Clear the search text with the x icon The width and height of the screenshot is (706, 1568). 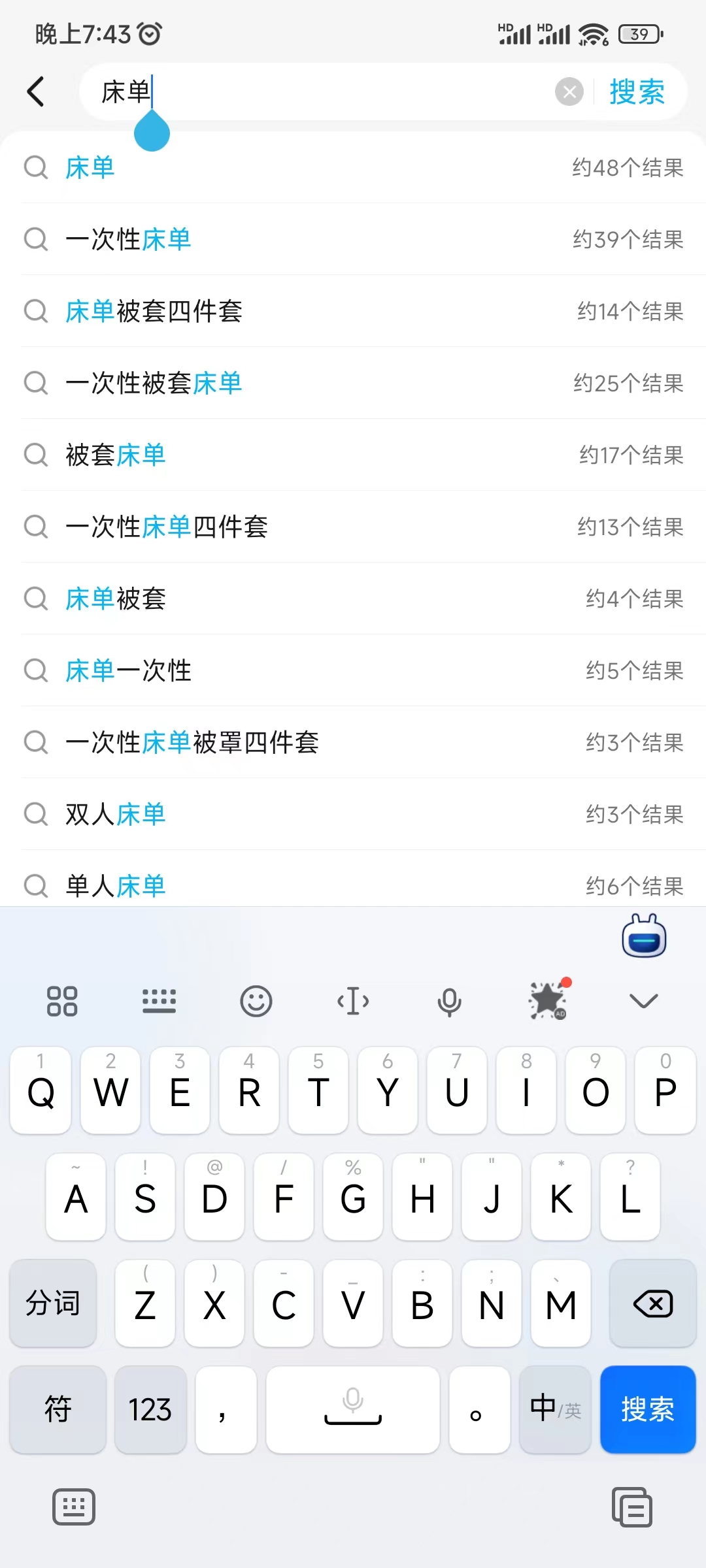(569, 91)
